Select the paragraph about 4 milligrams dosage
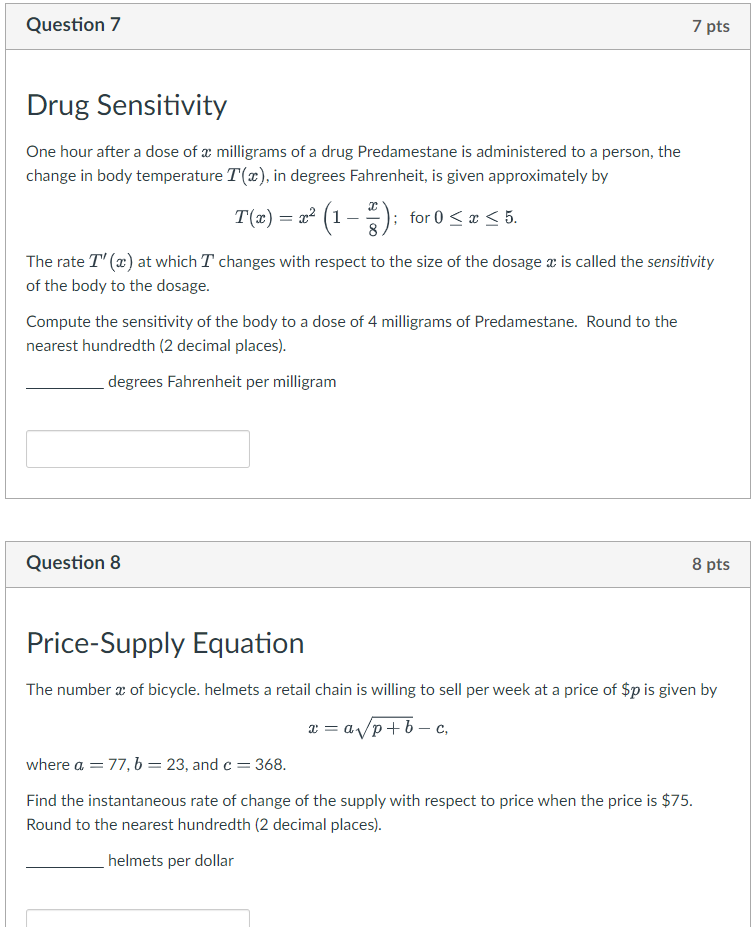Screen dimensions: 756x927 pyautogui.click(x=352, y=333)
